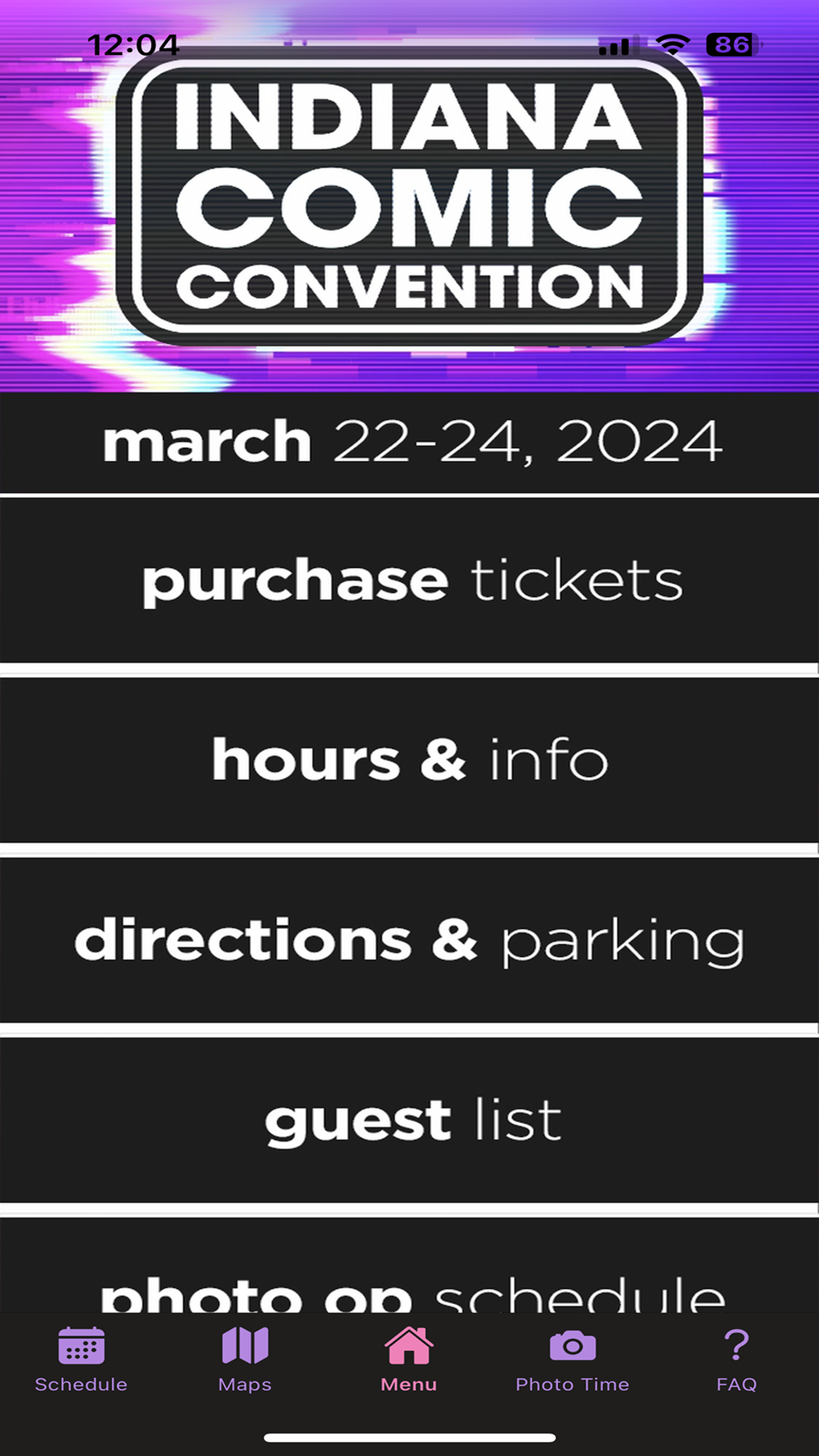Viewport: 819px width, 1456px height.
Task: Open directions & parking
Action: 409,940
